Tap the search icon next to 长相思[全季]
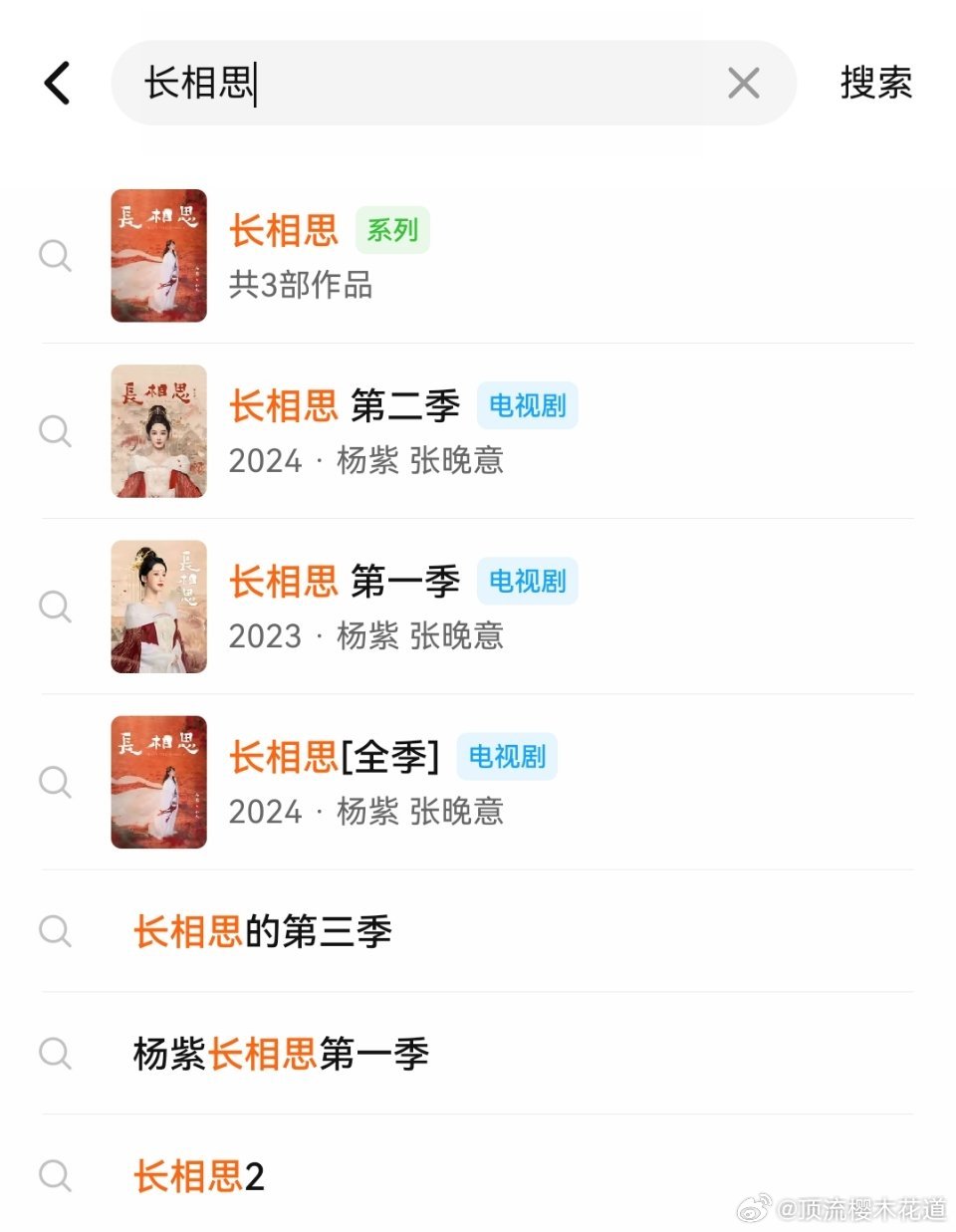The width and height of the screenshot is (956, 1232). click(x=55, y=782)
